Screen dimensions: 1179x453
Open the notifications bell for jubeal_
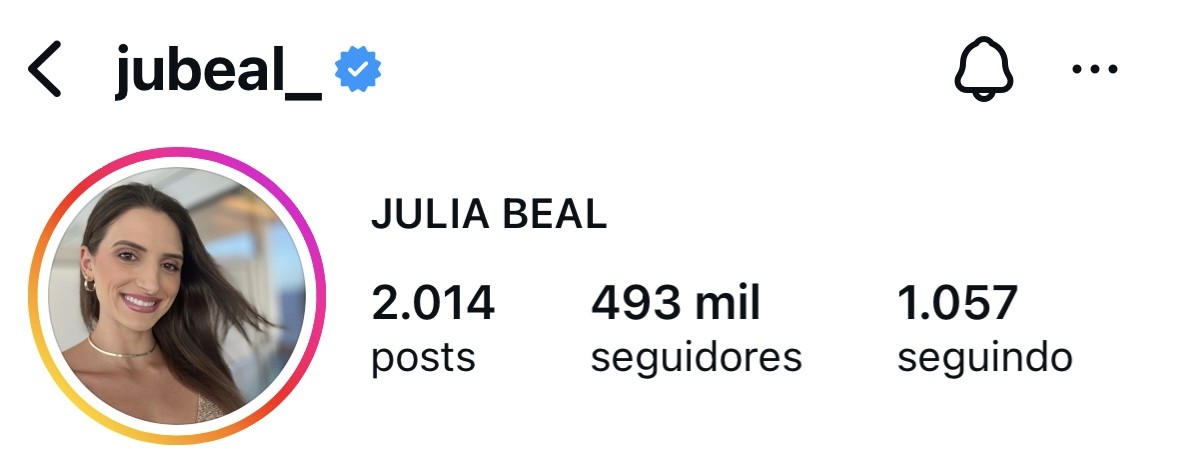(x=985, y=70)
